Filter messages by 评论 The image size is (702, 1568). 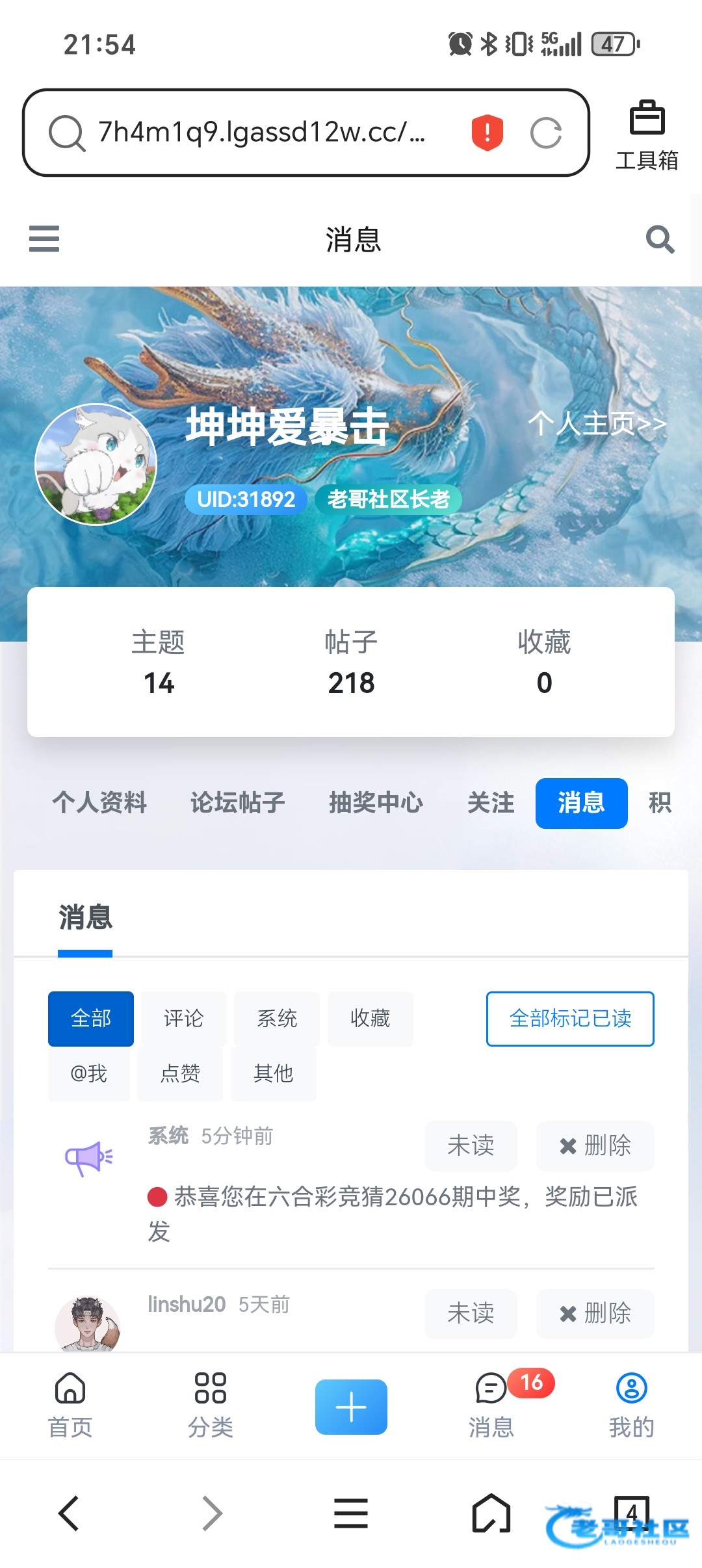tap(184, 1018)
